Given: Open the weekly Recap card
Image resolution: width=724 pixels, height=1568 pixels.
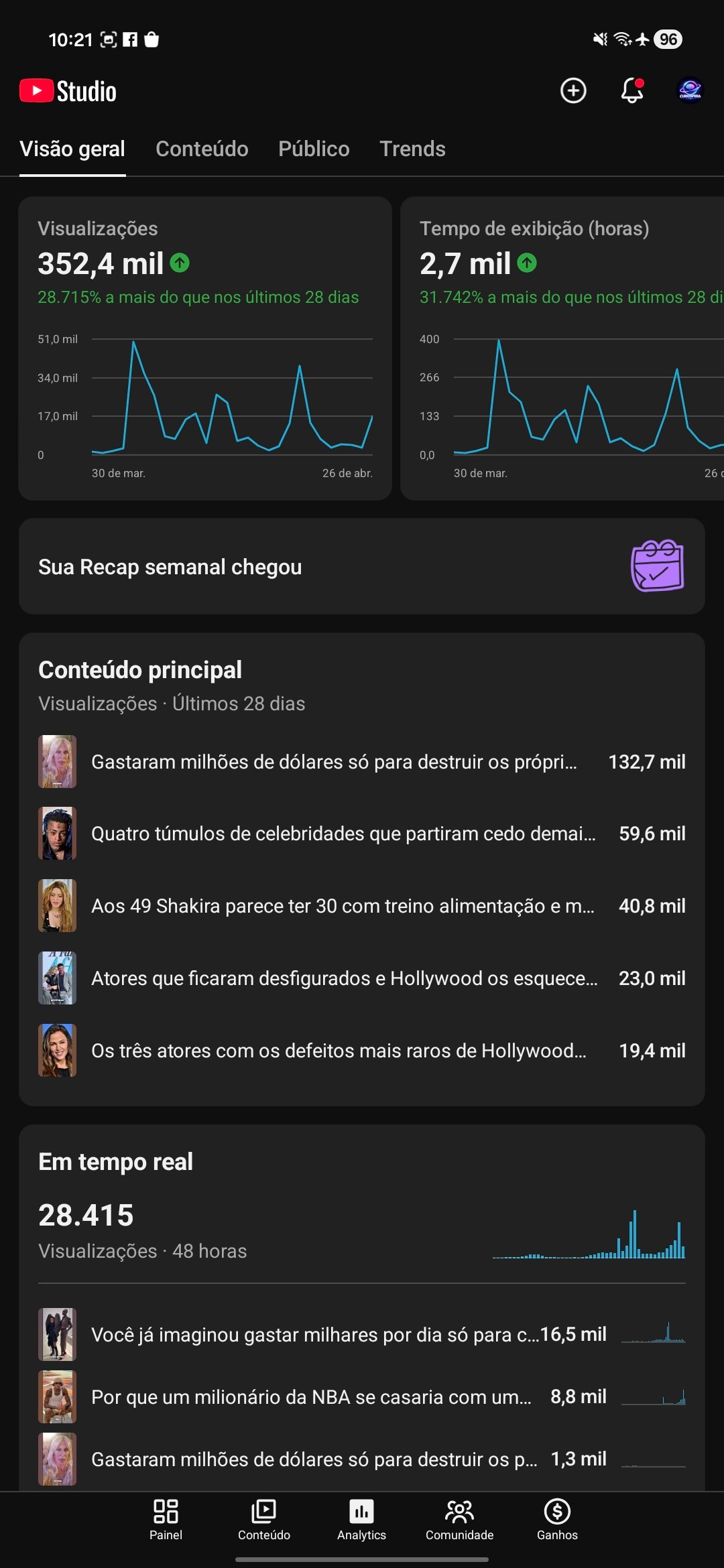Looking at the screenshot, I should point(362,566).
